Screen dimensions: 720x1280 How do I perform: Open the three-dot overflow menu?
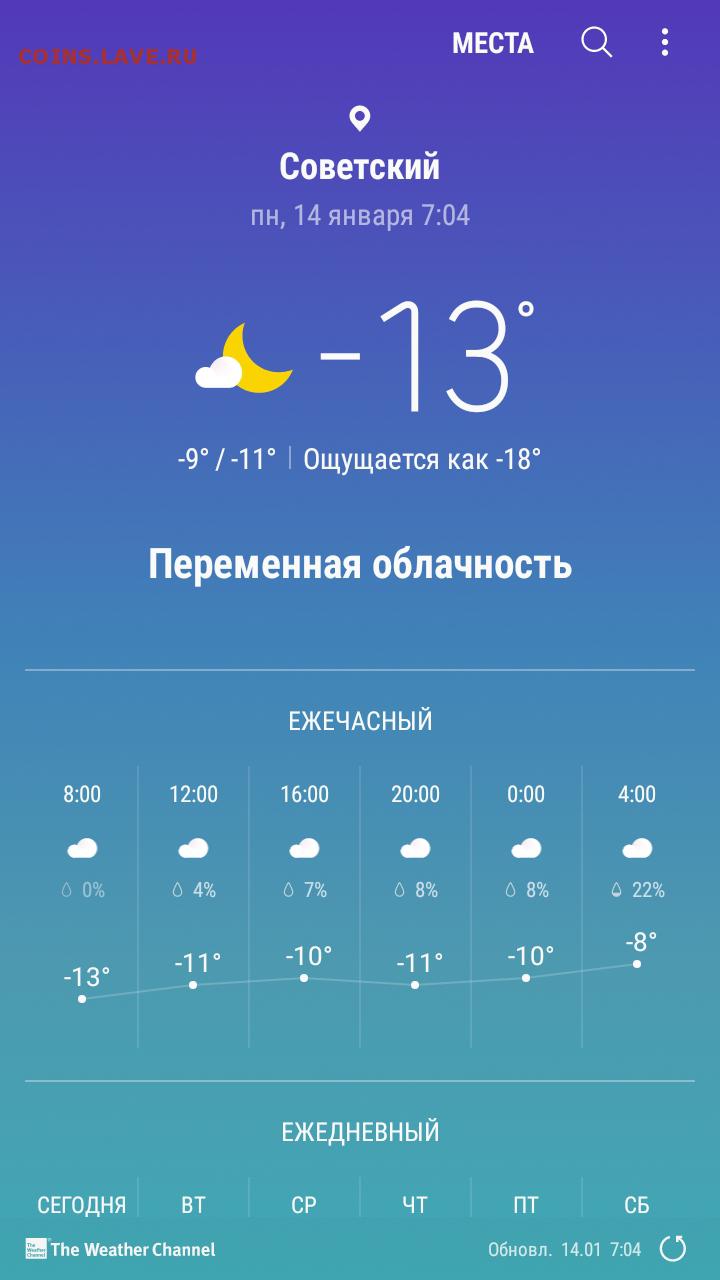tap(665, 42)
